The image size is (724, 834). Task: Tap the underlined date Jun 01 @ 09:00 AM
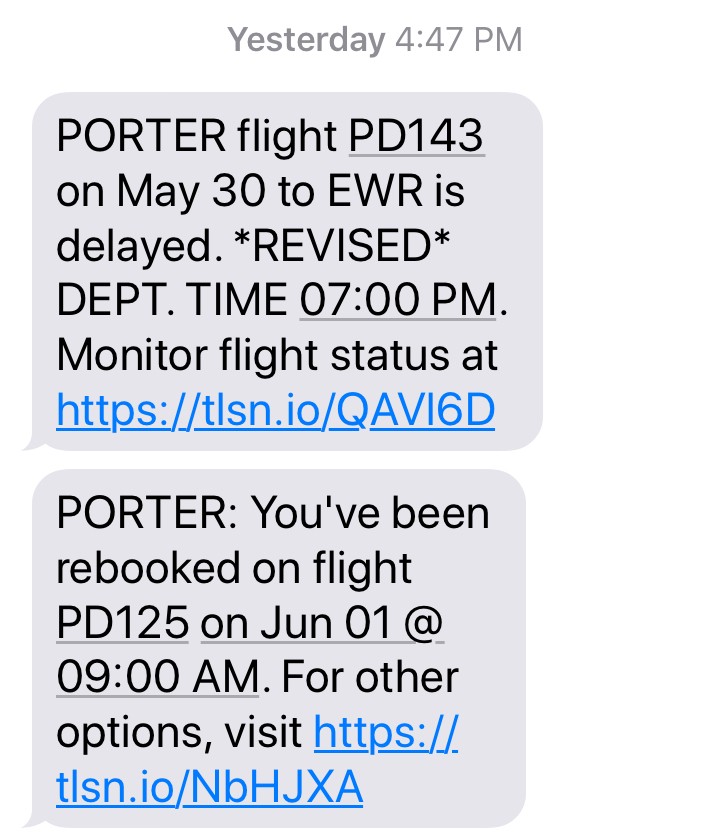(322, 623)
